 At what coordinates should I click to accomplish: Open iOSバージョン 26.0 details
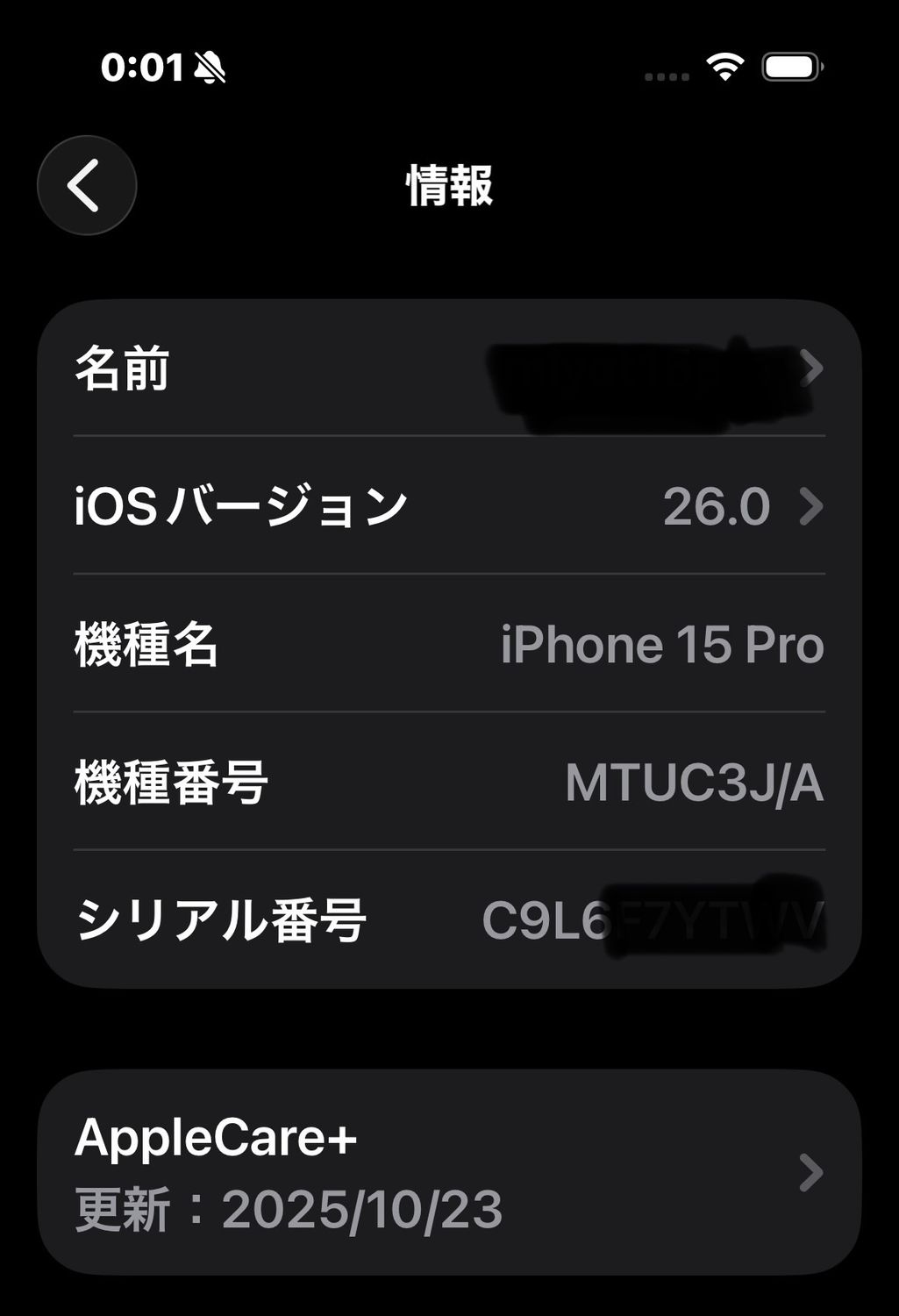click(x=448, y=506)
